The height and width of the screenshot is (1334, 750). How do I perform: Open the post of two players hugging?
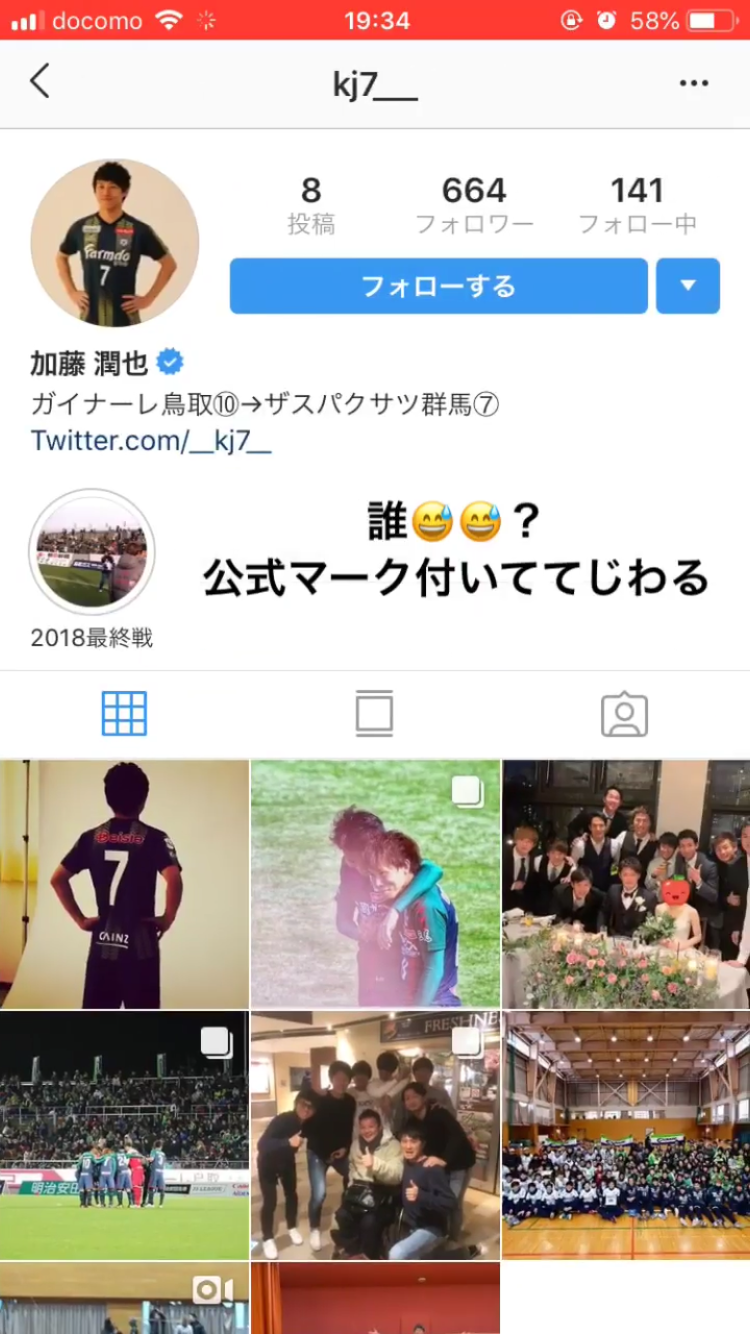(375, 884)
